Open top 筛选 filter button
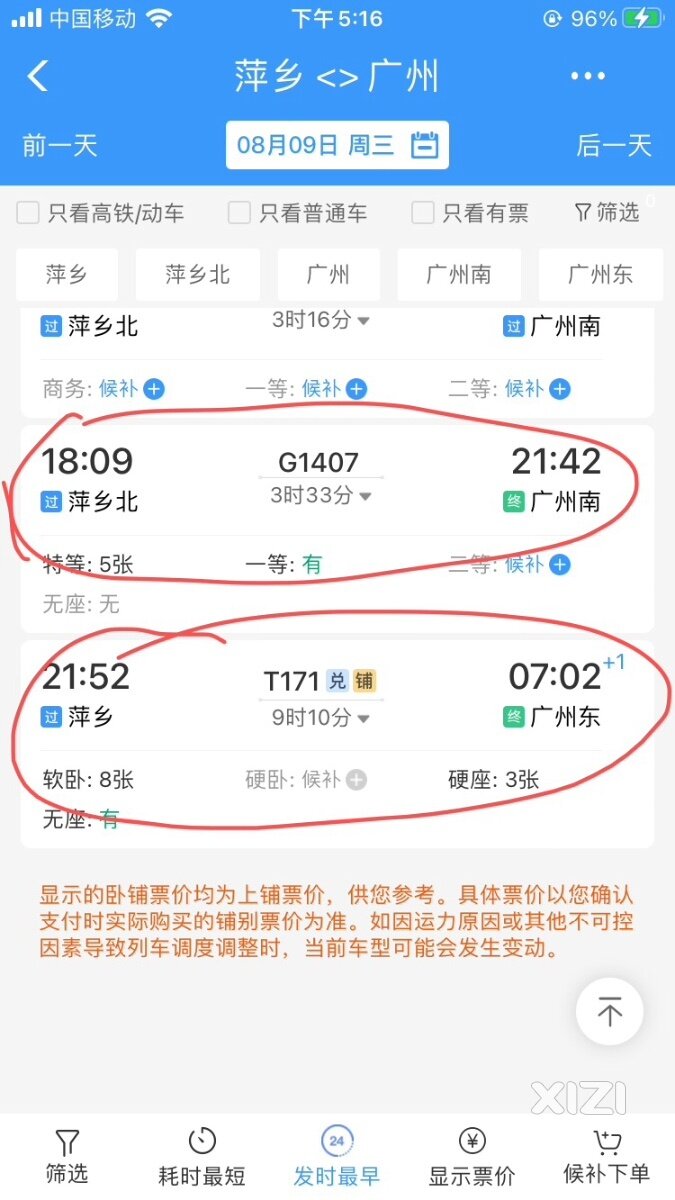This screenshot has height=1200, width=675. pyautogui.click(x=607, y=212)
